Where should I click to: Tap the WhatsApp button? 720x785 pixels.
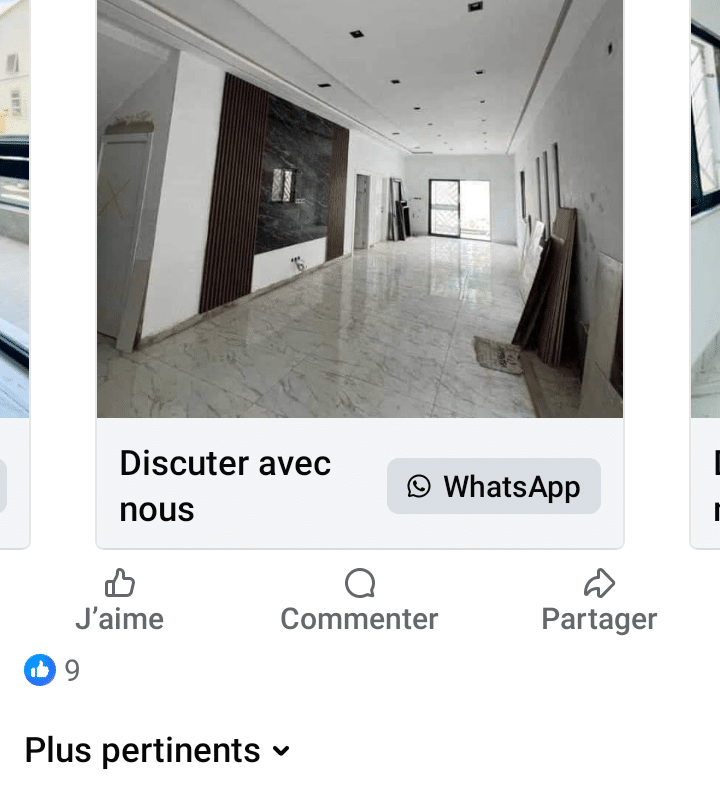coord(494,487)
